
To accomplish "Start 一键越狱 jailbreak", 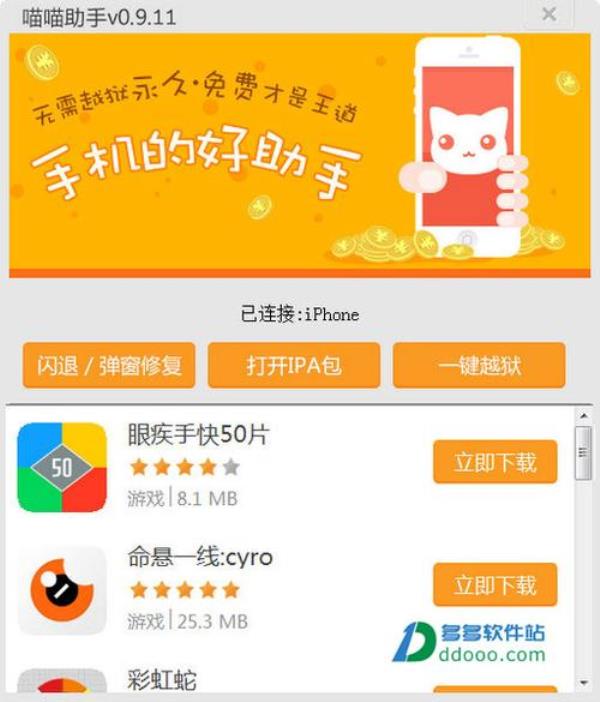I will pyautogui.click(x=479, y=365).
